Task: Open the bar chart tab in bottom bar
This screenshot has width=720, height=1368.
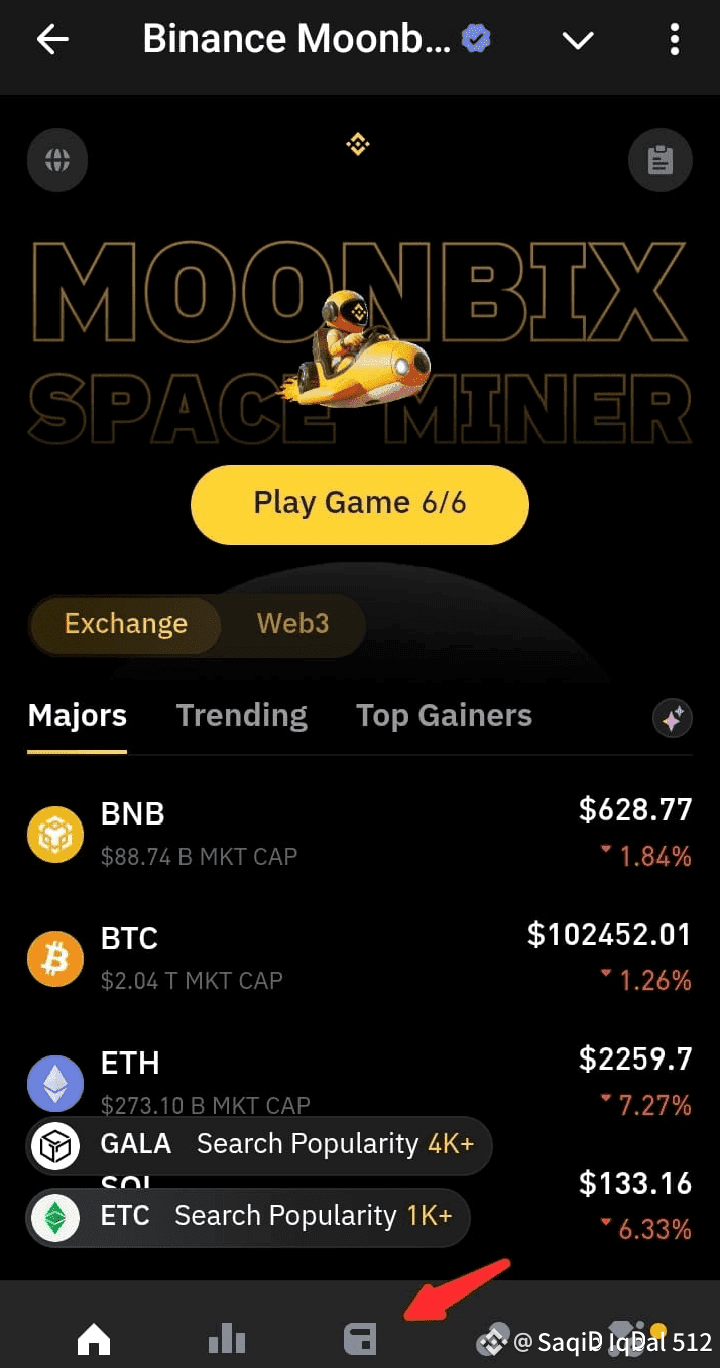Action: [x=226, y=1337]
